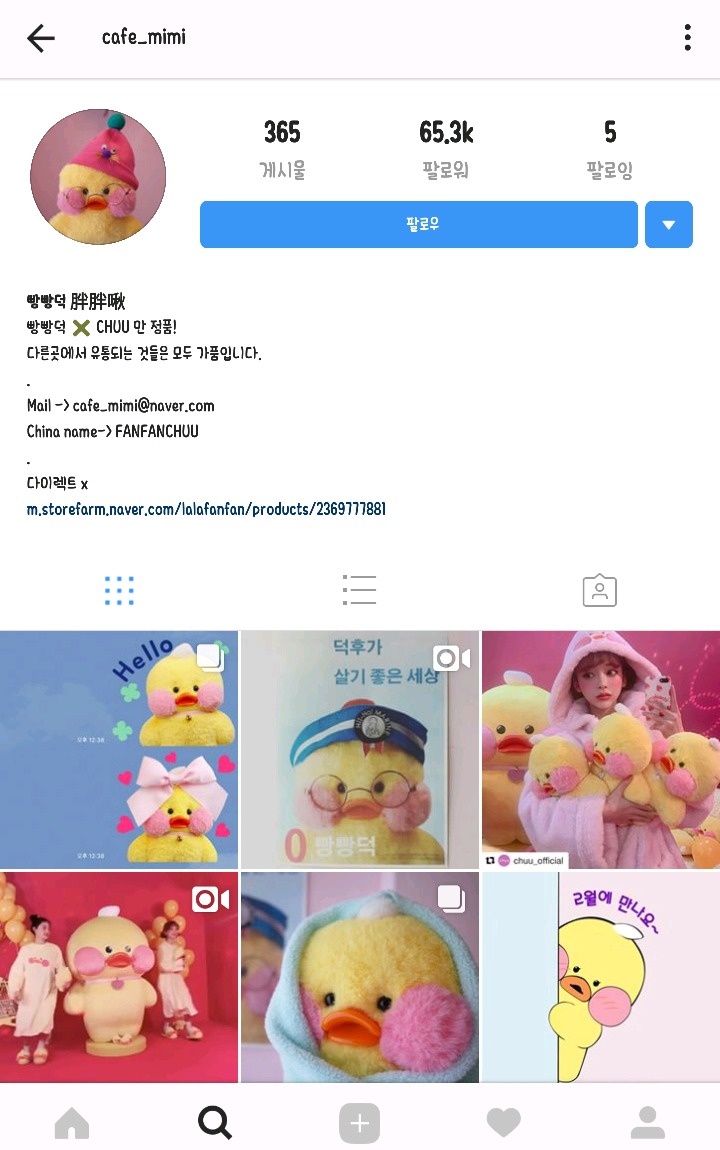Go back using the arrow
The height and width of the screenshot is (1150, 720).
click(41, 39)
